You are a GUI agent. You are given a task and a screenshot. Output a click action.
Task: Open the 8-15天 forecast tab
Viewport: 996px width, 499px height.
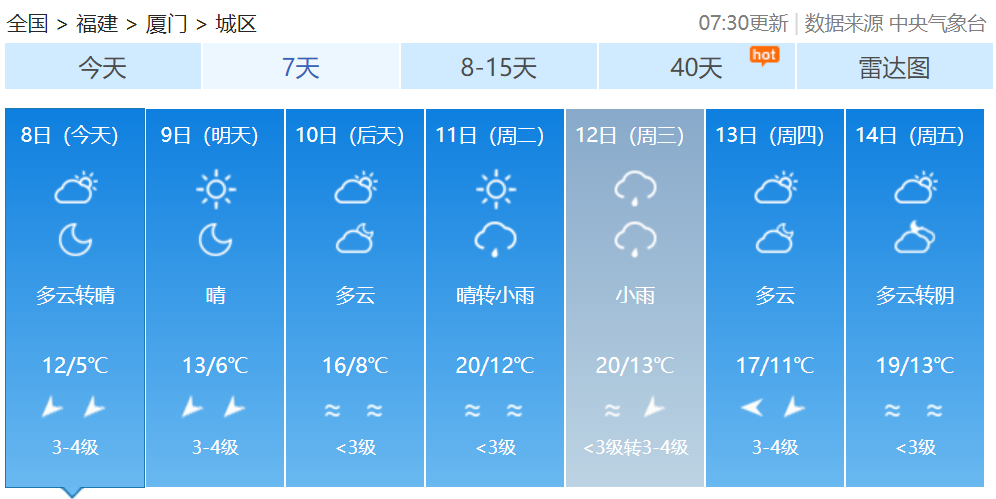[x=499, y=68]
